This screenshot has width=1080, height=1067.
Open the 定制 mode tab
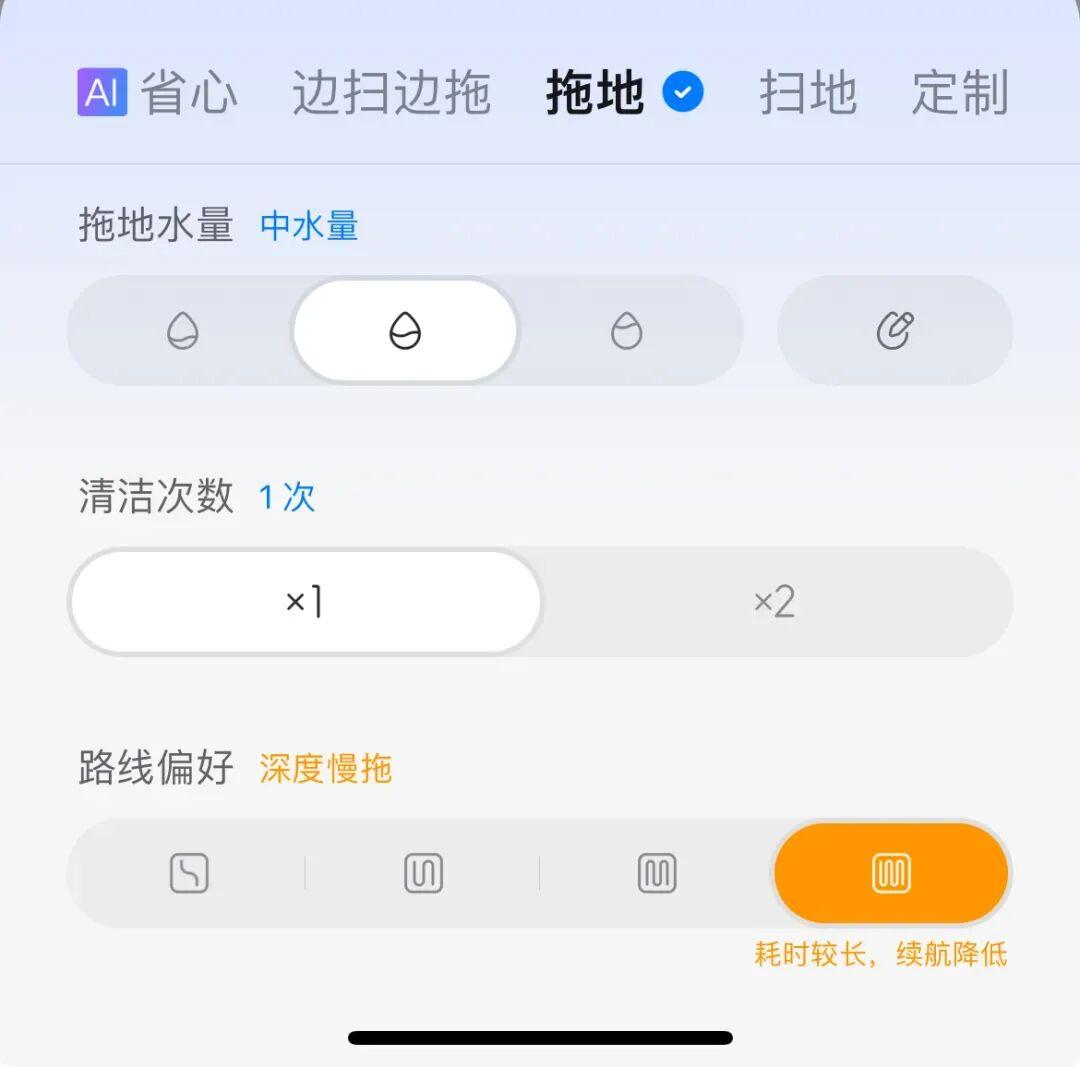pyautogui.click(x=959, y=93)
